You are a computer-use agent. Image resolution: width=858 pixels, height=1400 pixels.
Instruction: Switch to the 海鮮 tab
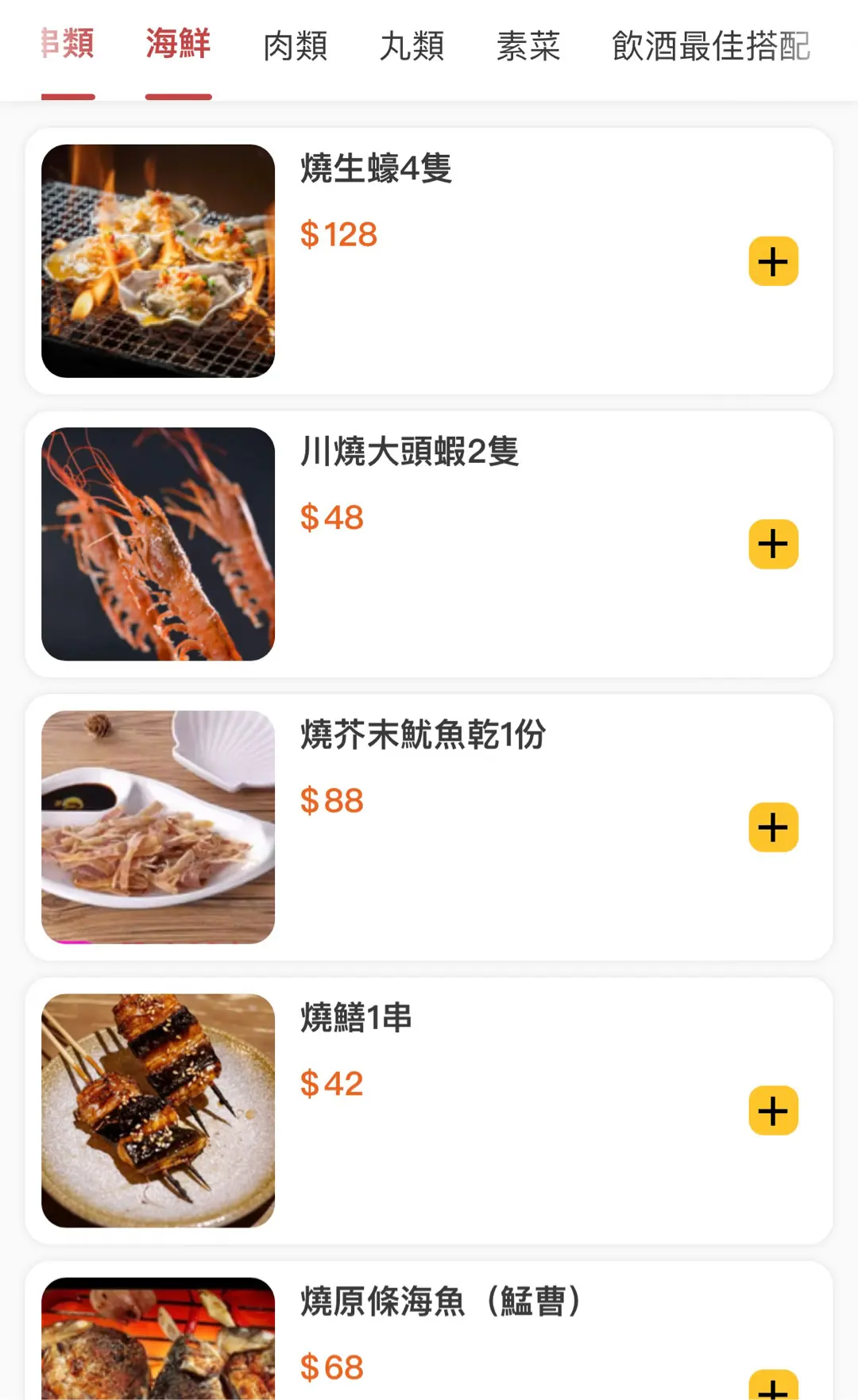point(178,44)
